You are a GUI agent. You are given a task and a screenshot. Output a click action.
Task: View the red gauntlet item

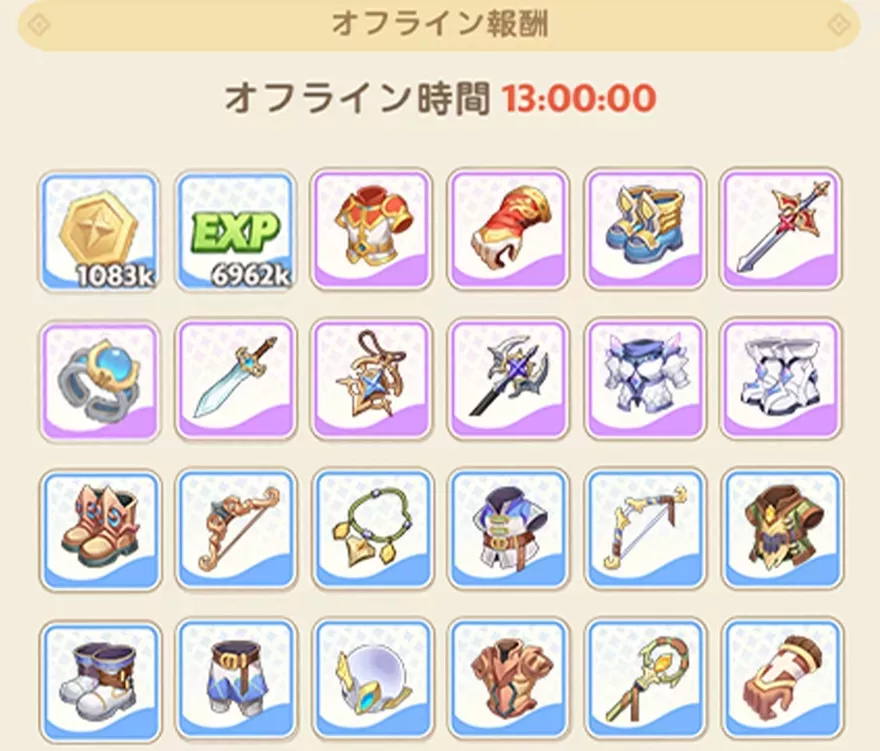tap(509, 229)
